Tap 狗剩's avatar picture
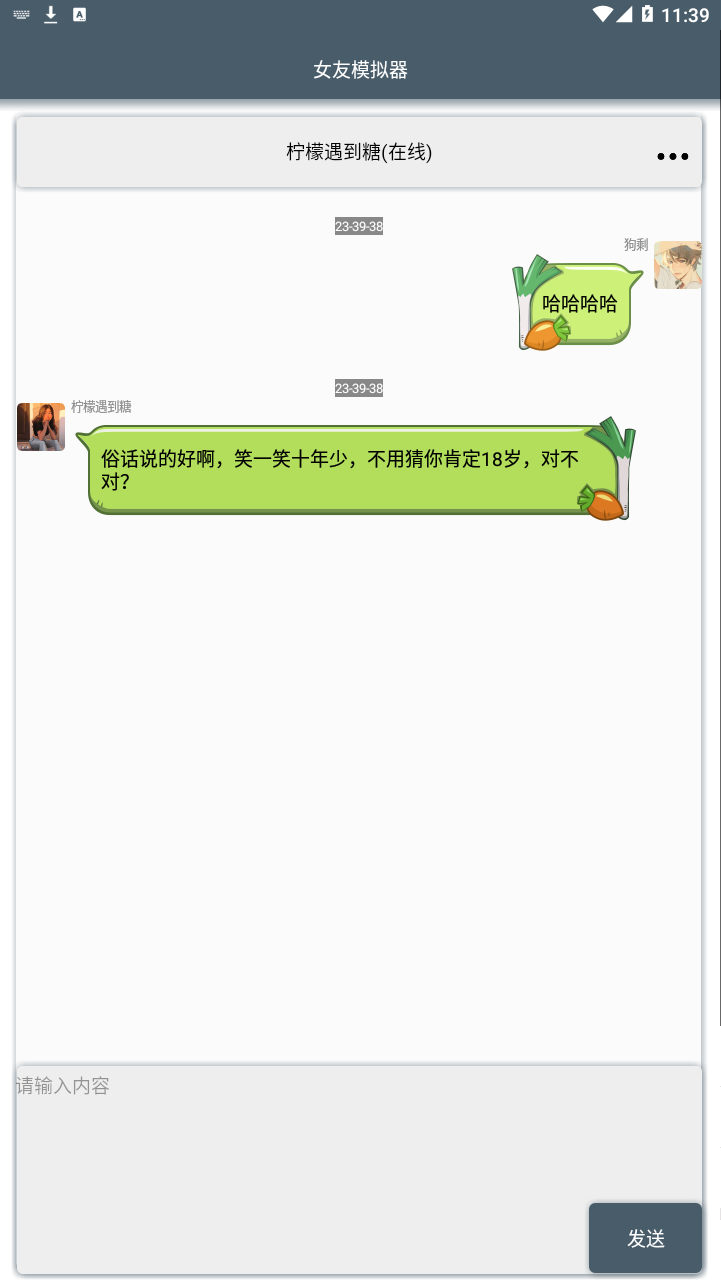This screenshot has height=1280, width=721. click(x=678, y=265)
